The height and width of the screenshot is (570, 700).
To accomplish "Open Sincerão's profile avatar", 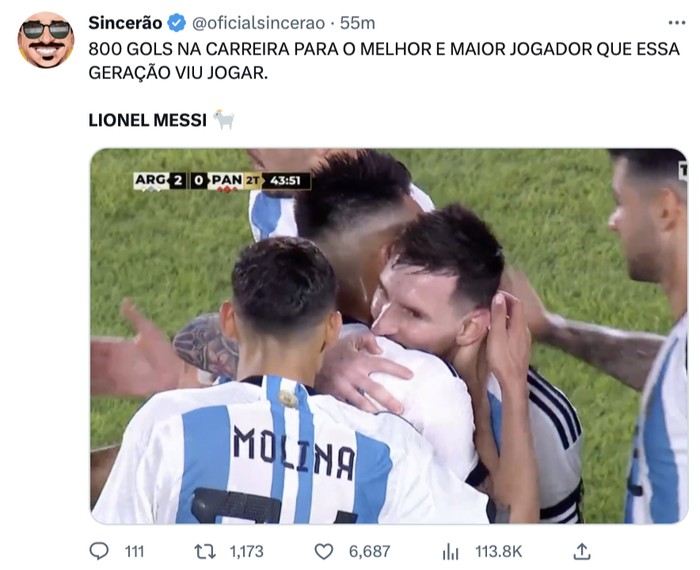I will click(x=46, y=40).
